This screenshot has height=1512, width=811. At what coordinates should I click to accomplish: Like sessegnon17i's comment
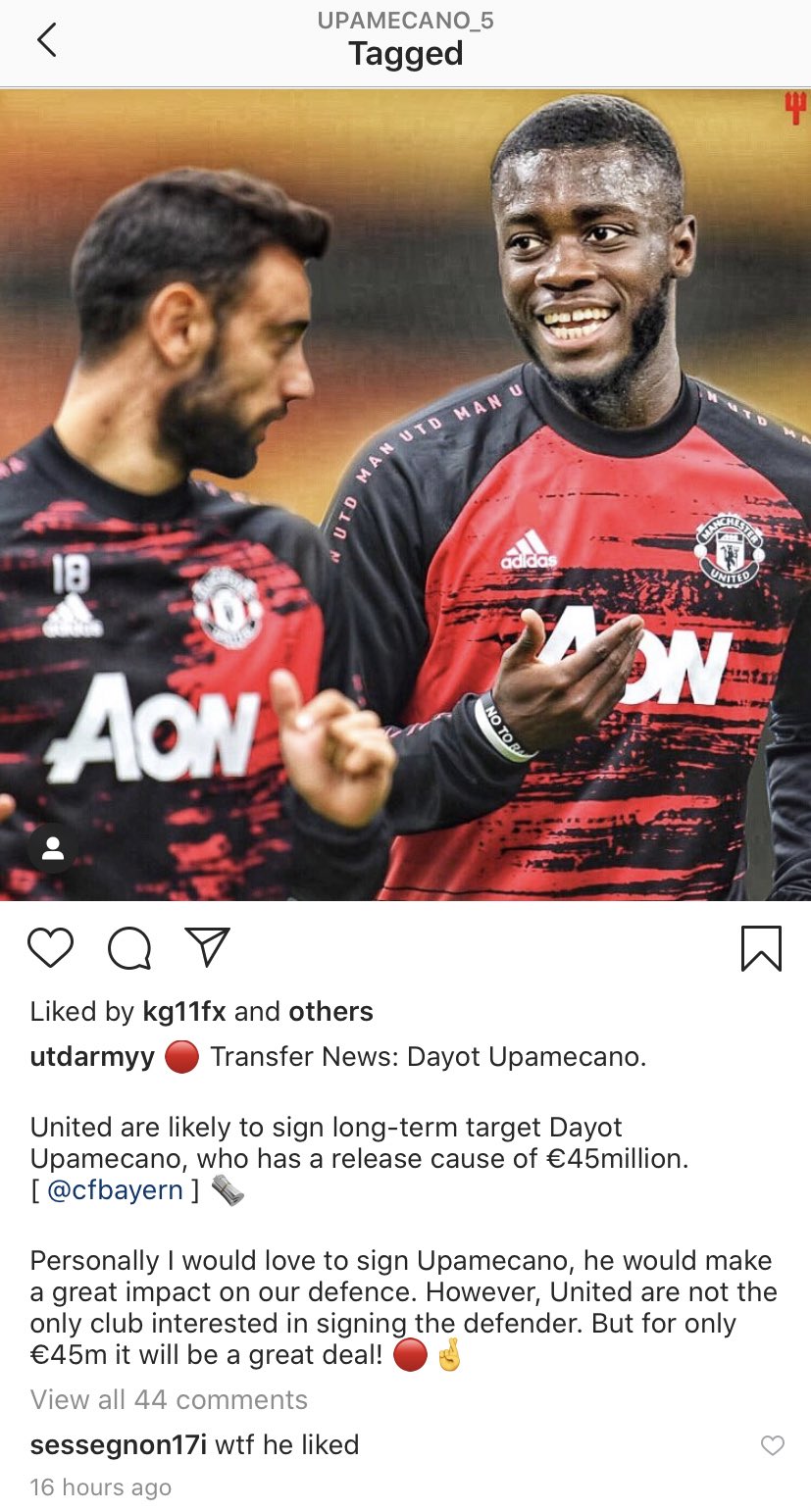click(x=773, y=1445)
